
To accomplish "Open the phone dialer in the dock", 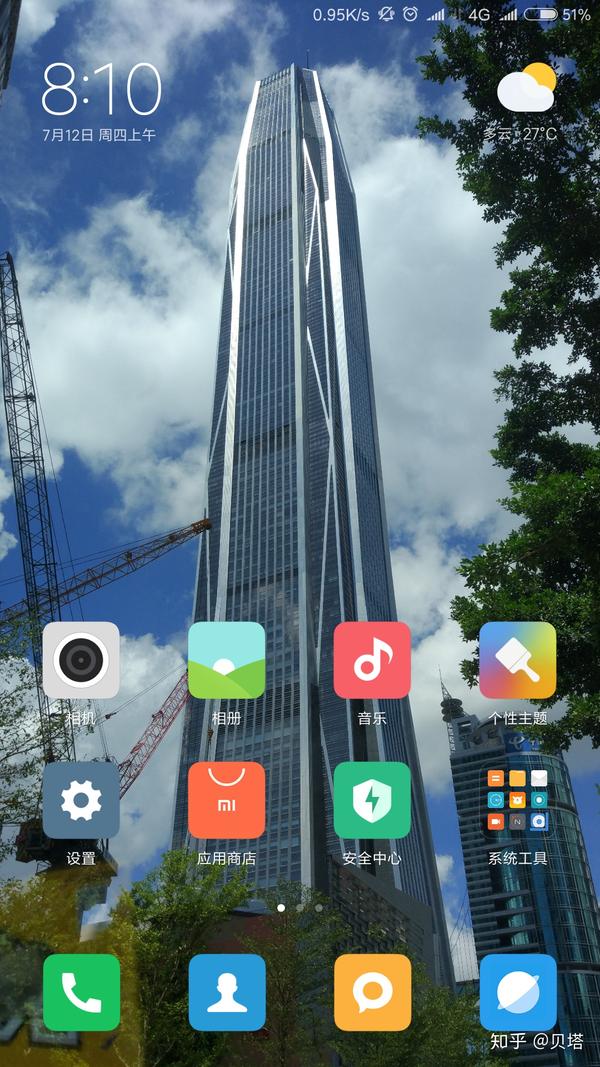I will (x=81, y=992).
